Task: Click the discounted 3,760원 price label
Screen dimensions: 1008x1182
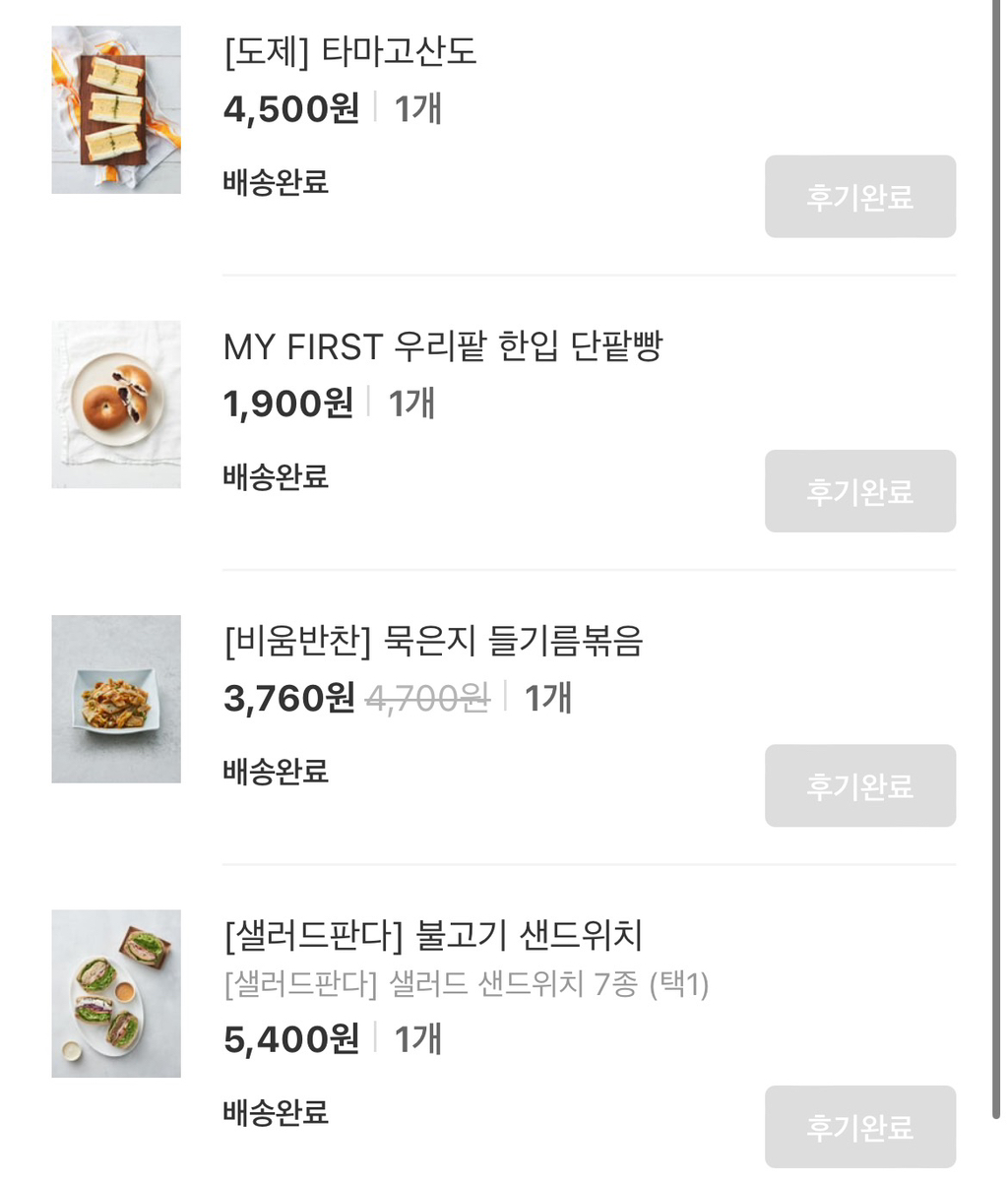Action: (285, 698)
